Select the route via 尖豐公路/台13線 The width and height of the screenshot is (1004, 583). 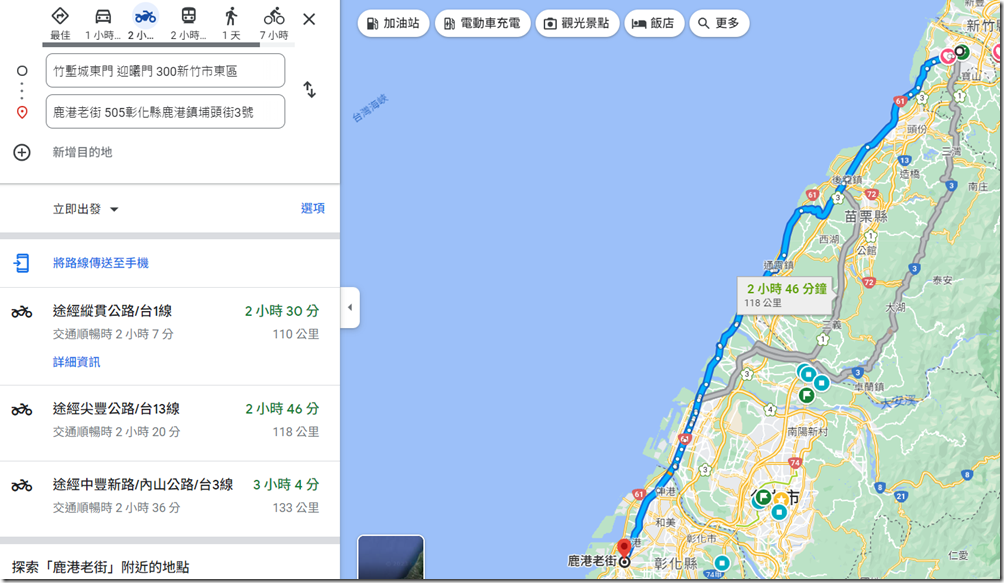[x=170, y=419]
